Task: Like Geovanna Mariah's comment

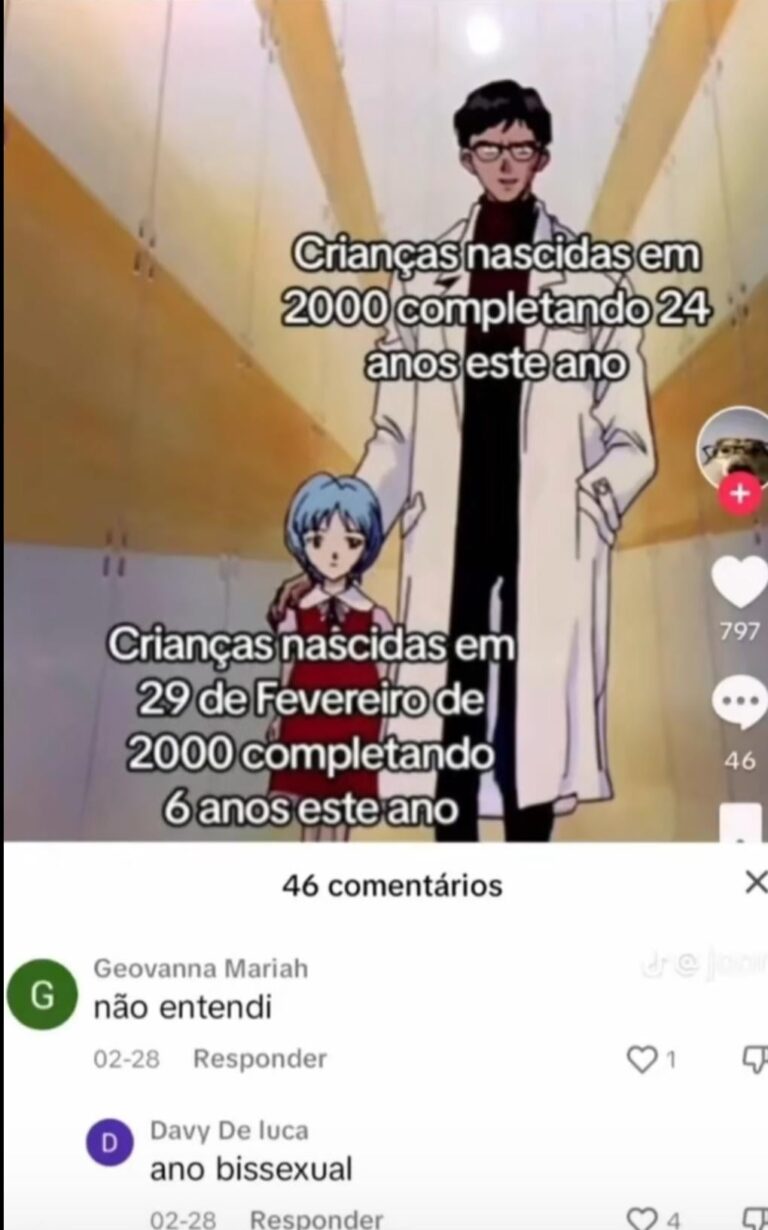Action: 641,1060
